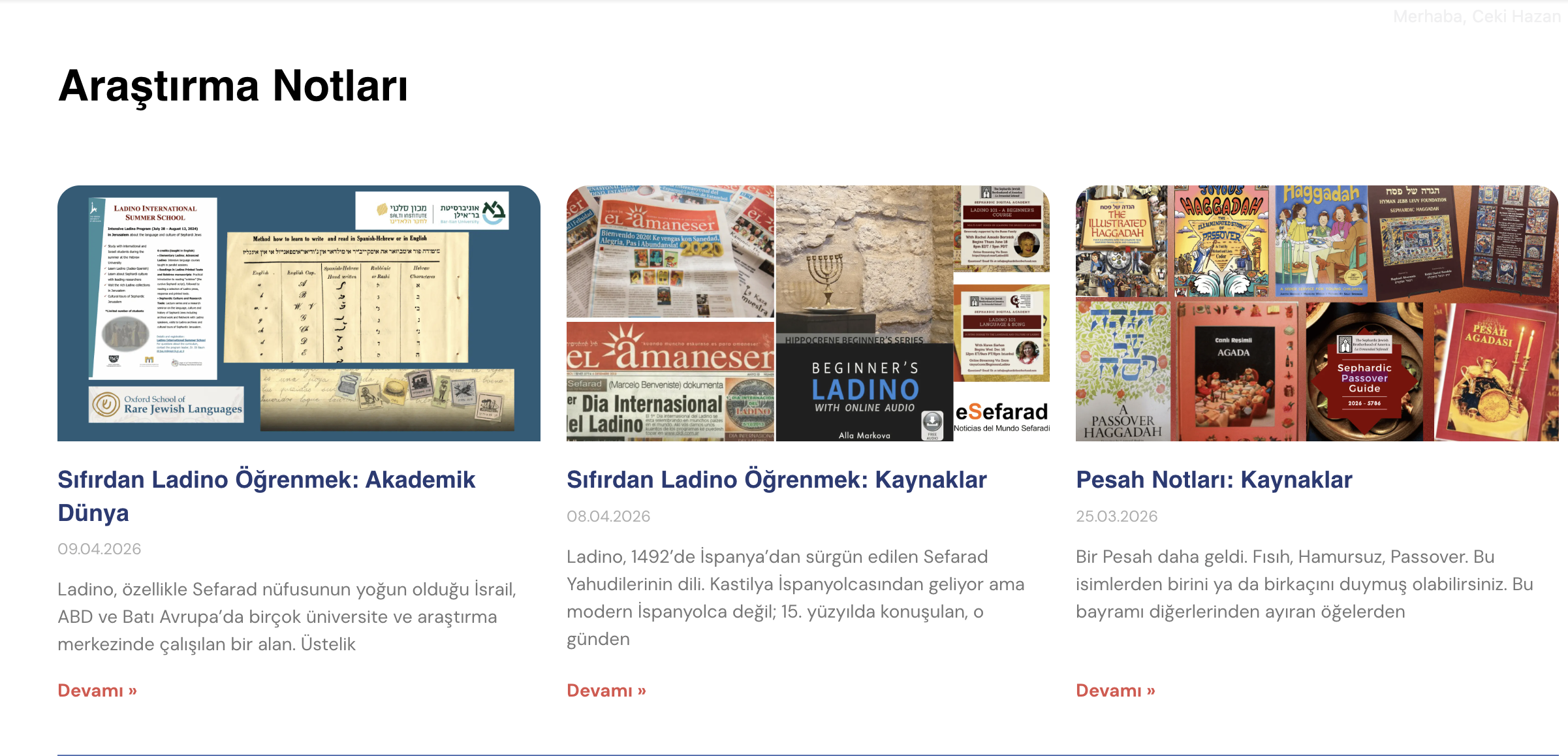
Task: Continue reading Devamı under Ladino Kaynaklar
Action: [606, 690]
